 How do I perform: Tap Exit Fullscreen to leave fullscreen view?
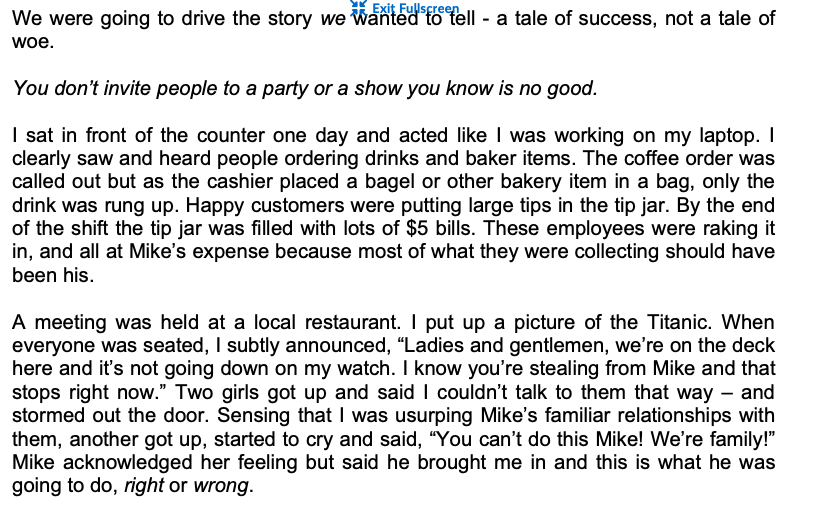[x=406, y=9]
